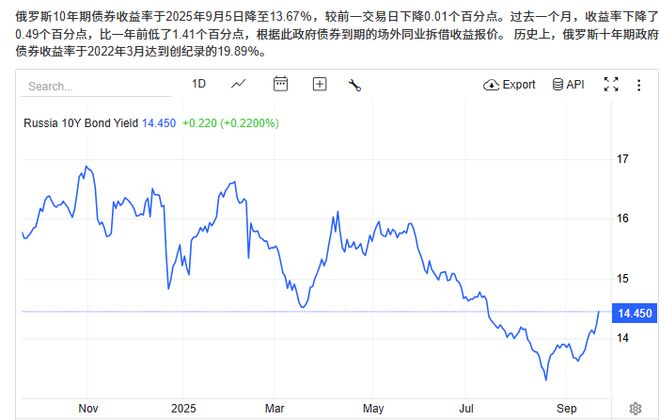
Task: Change chart type via the line icon
Action: point(239,85)
